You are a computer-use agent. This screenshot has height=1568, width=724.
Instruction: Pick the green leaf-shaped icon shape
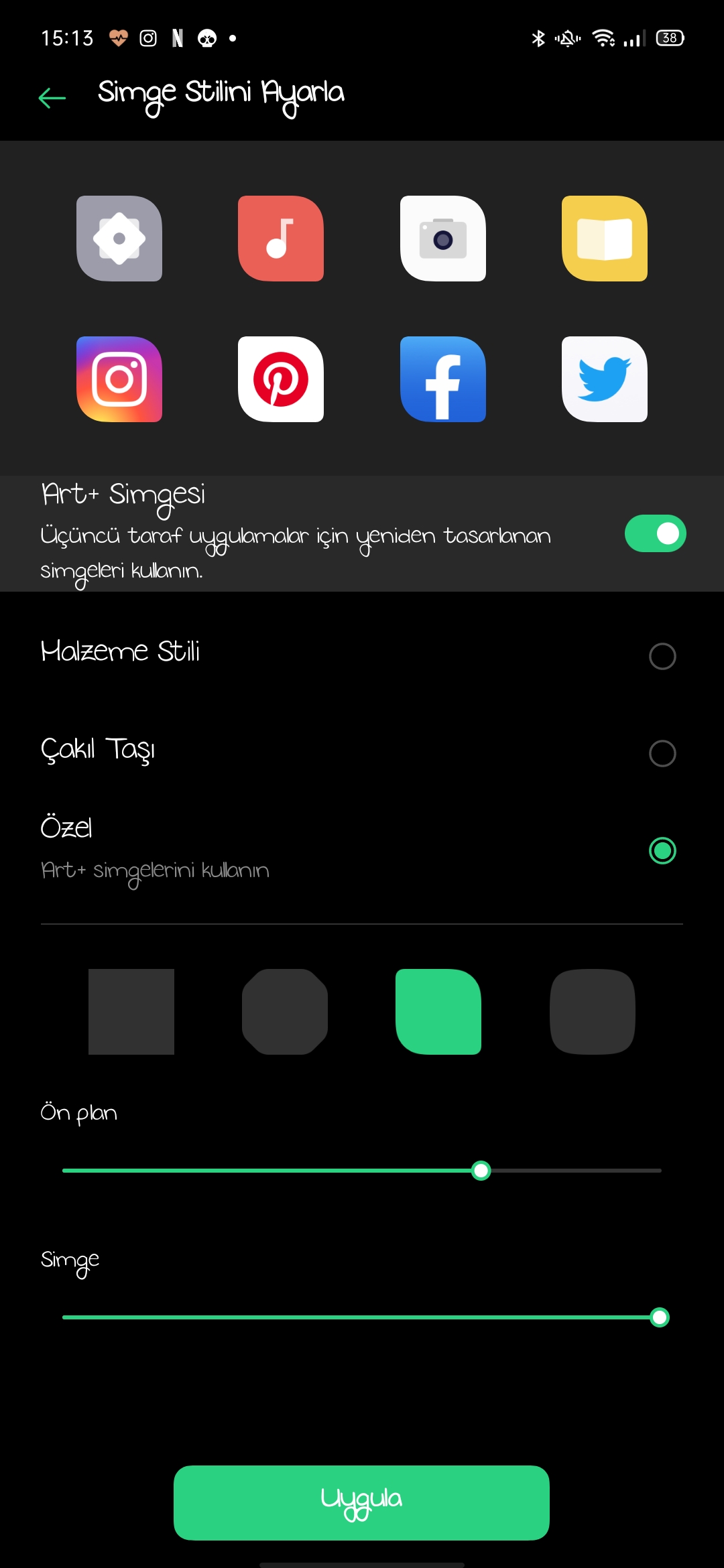coord(438,1011)
